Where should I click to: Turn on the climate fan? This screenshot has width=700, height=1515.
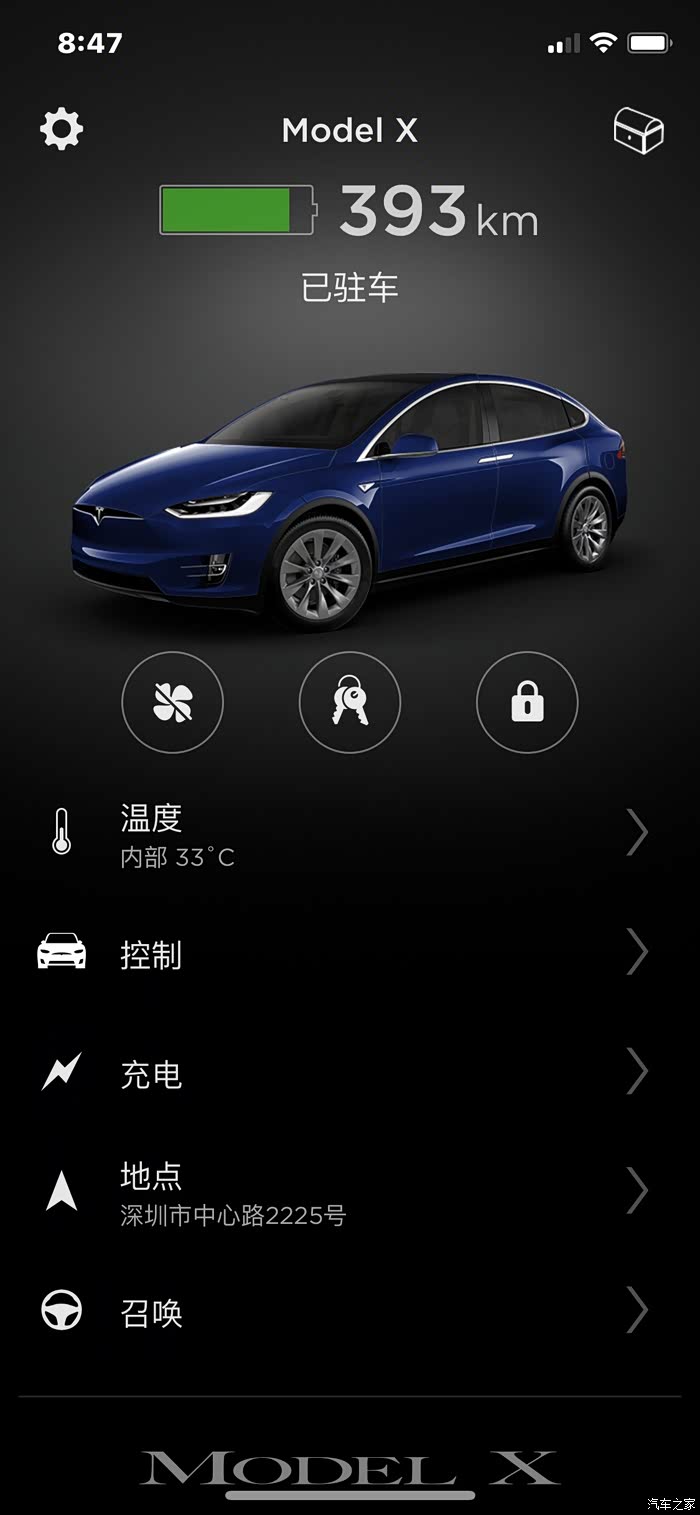[173, 702]
